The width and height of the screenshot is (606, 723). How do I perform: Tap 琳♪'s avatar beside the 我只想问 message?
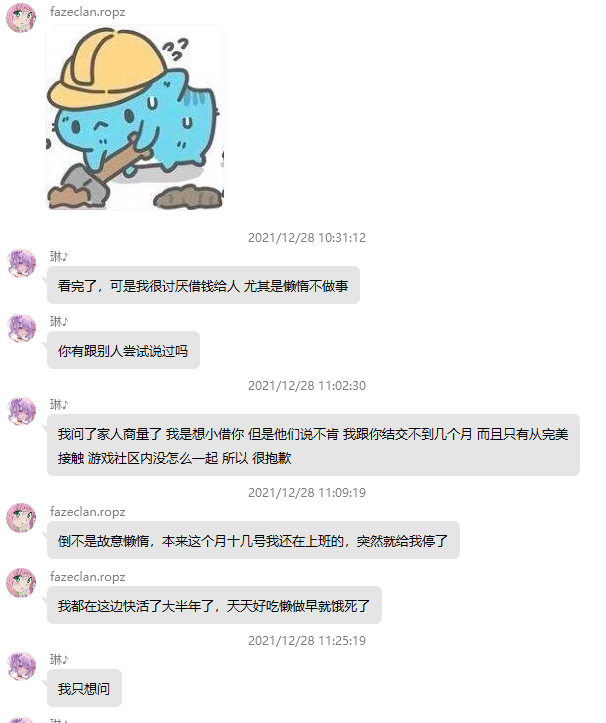click(x=22, y=667)
